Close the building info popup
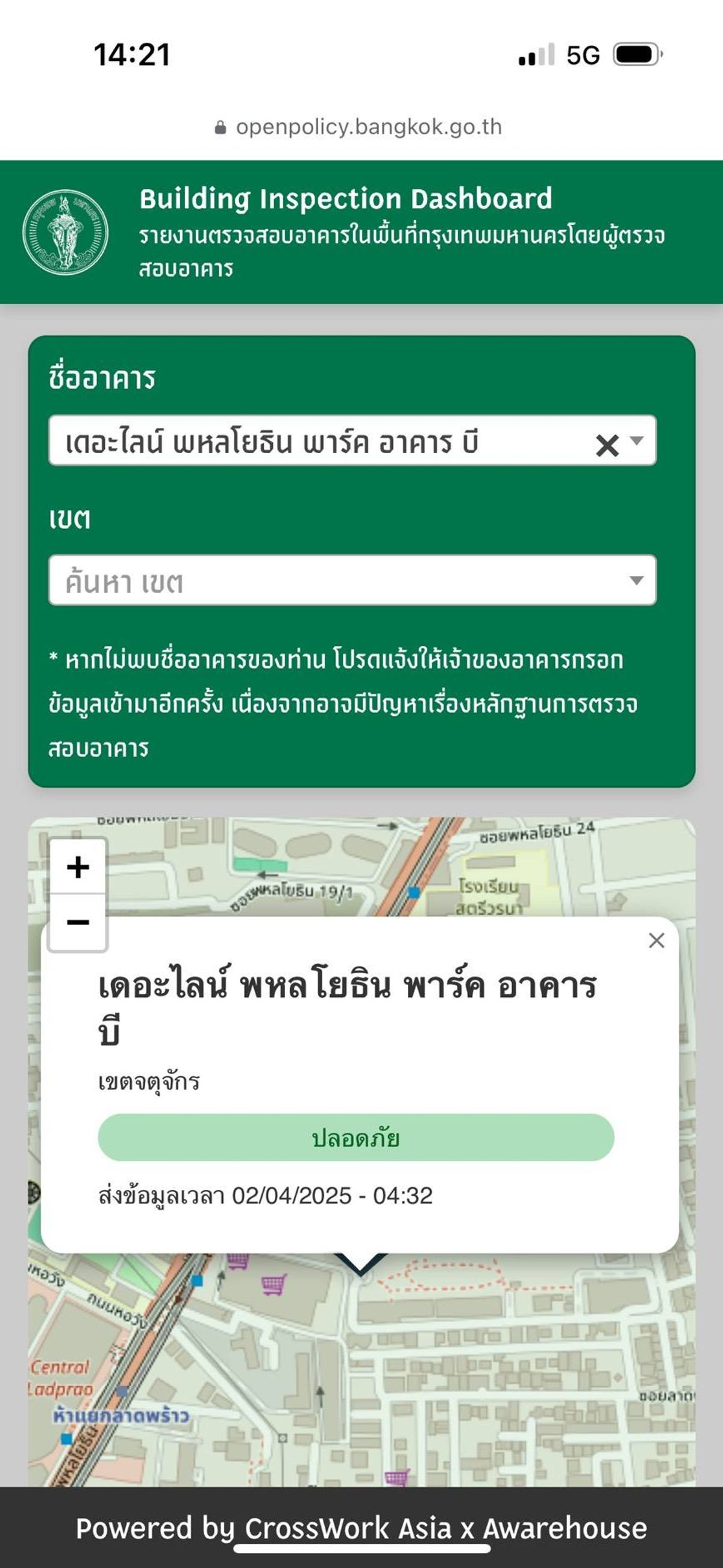Image resolution: width=723 pixels, height=1568 pixels. [x=656, y=941]
